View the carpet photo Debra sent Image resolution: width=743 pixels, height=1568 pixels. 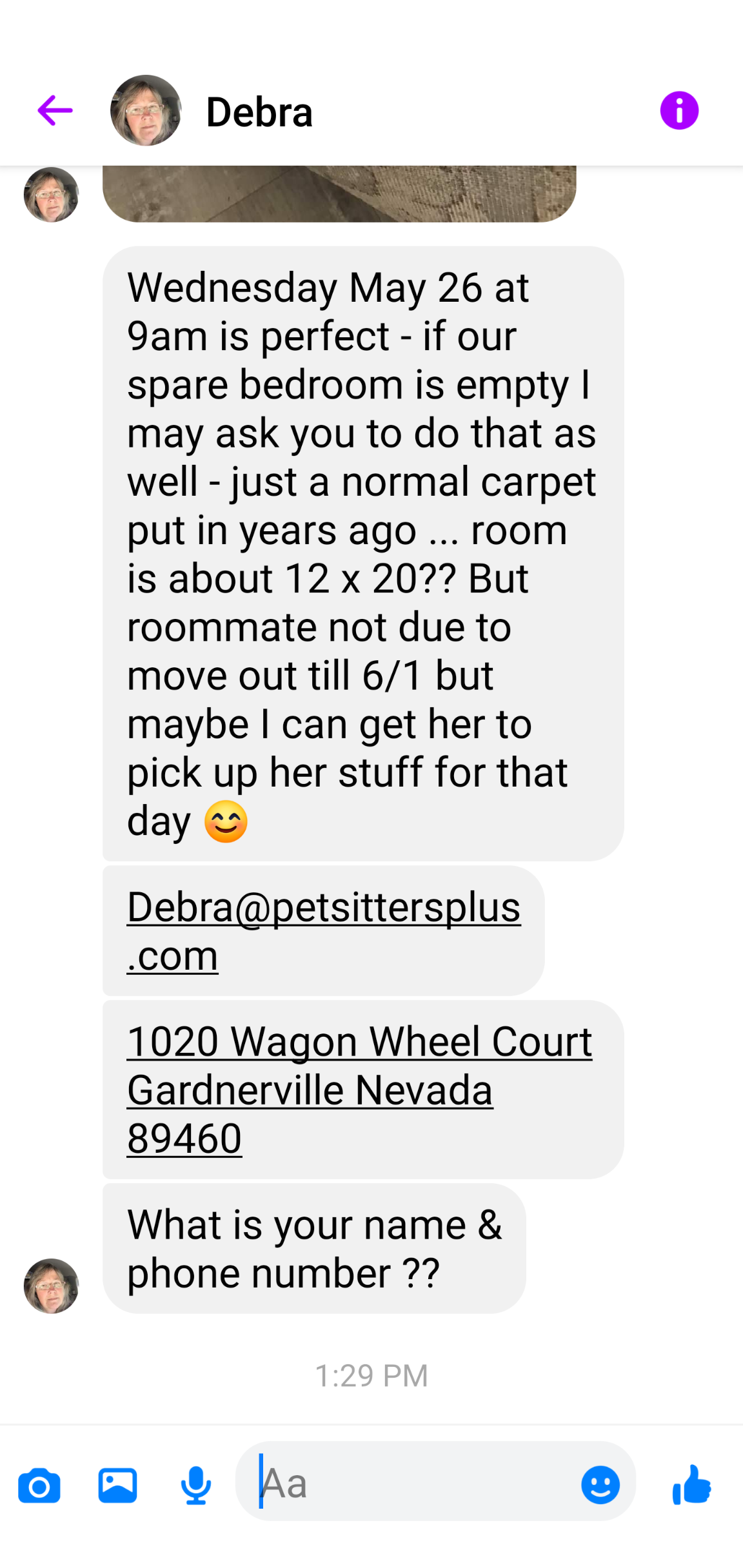[x=339, y=194]
